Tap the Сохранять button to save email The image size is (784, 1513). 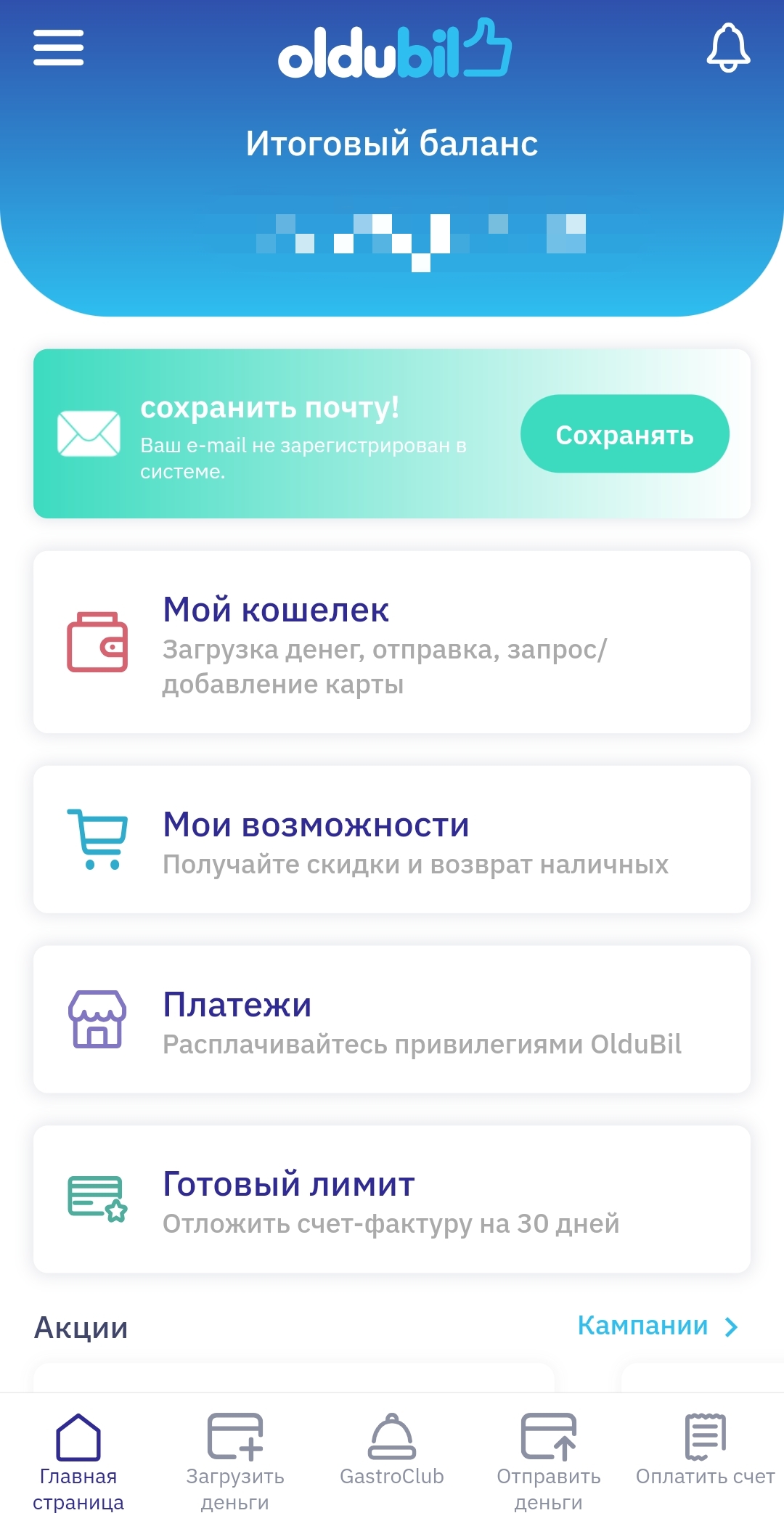(624, 434)
